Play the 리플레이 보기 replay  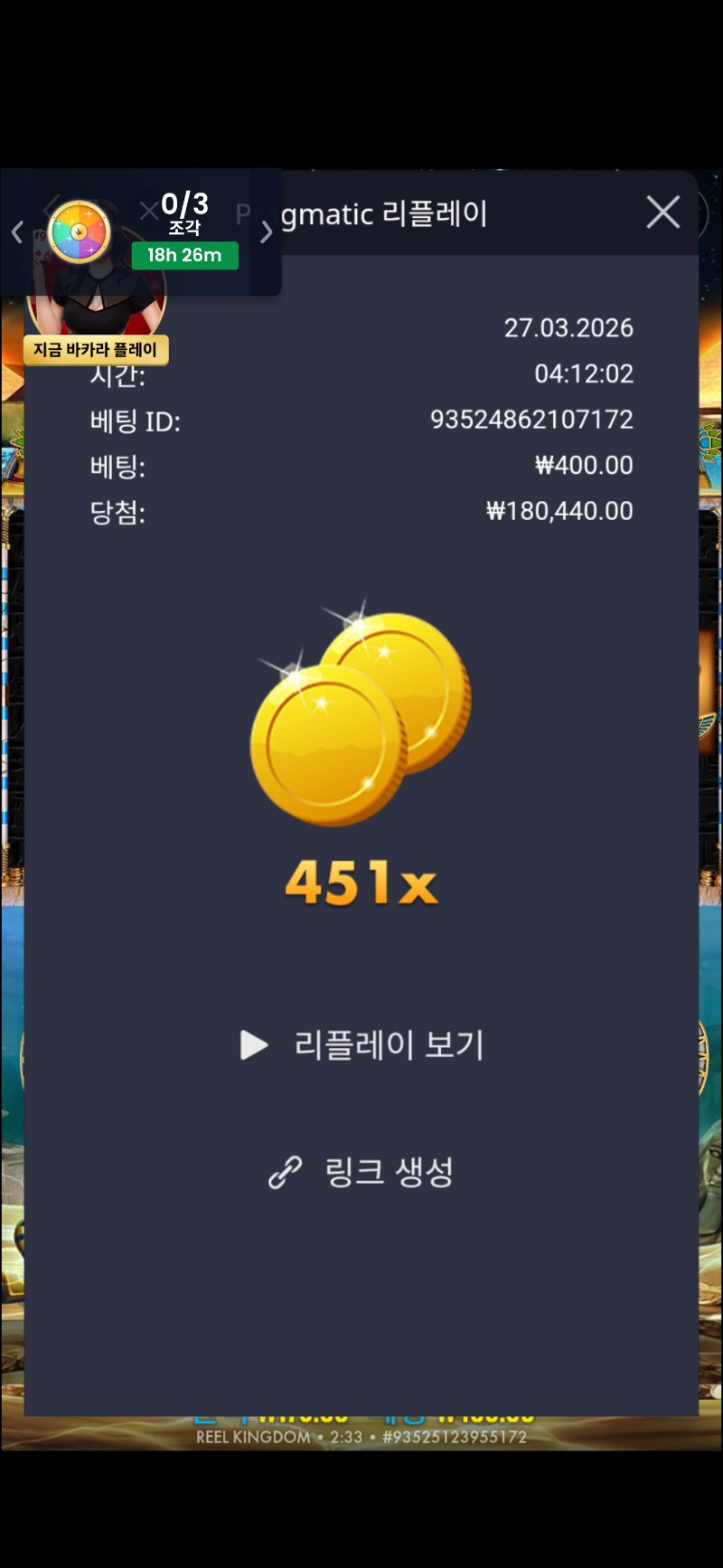click(x=362, y=1045)
